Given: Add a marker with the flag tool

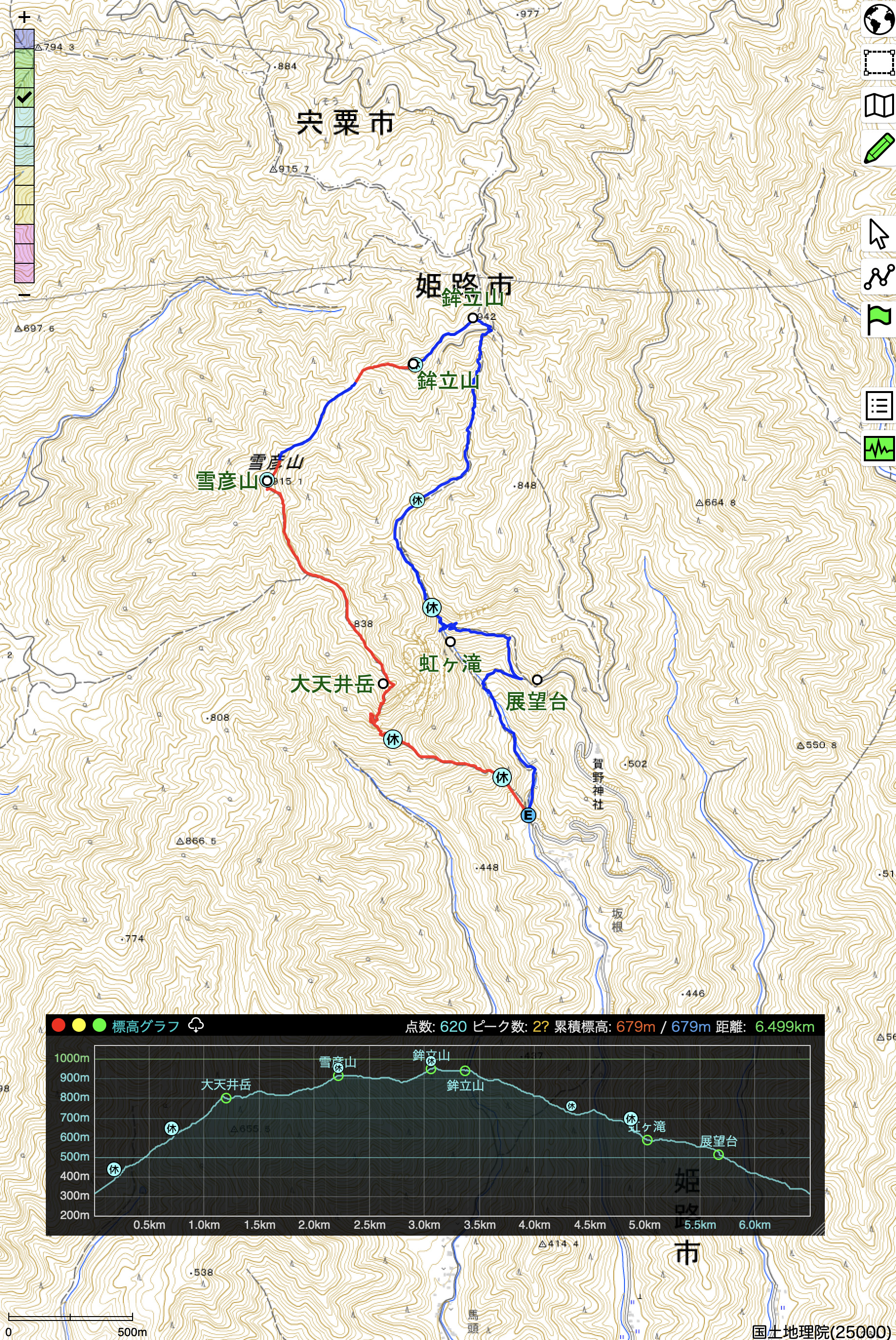Looking at the screenshot, I should (878, 319).
